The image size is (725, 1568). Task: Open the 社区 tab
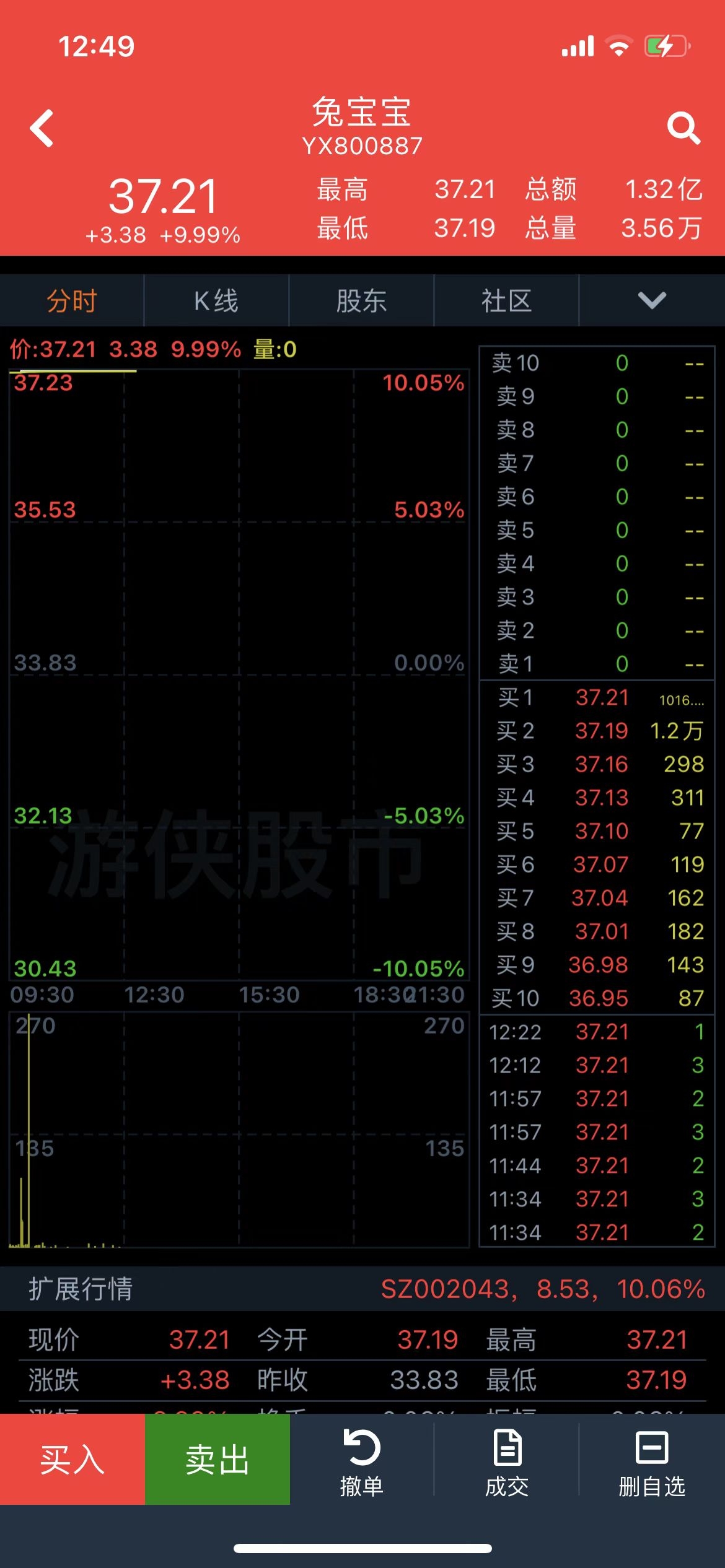coord(506,301)
